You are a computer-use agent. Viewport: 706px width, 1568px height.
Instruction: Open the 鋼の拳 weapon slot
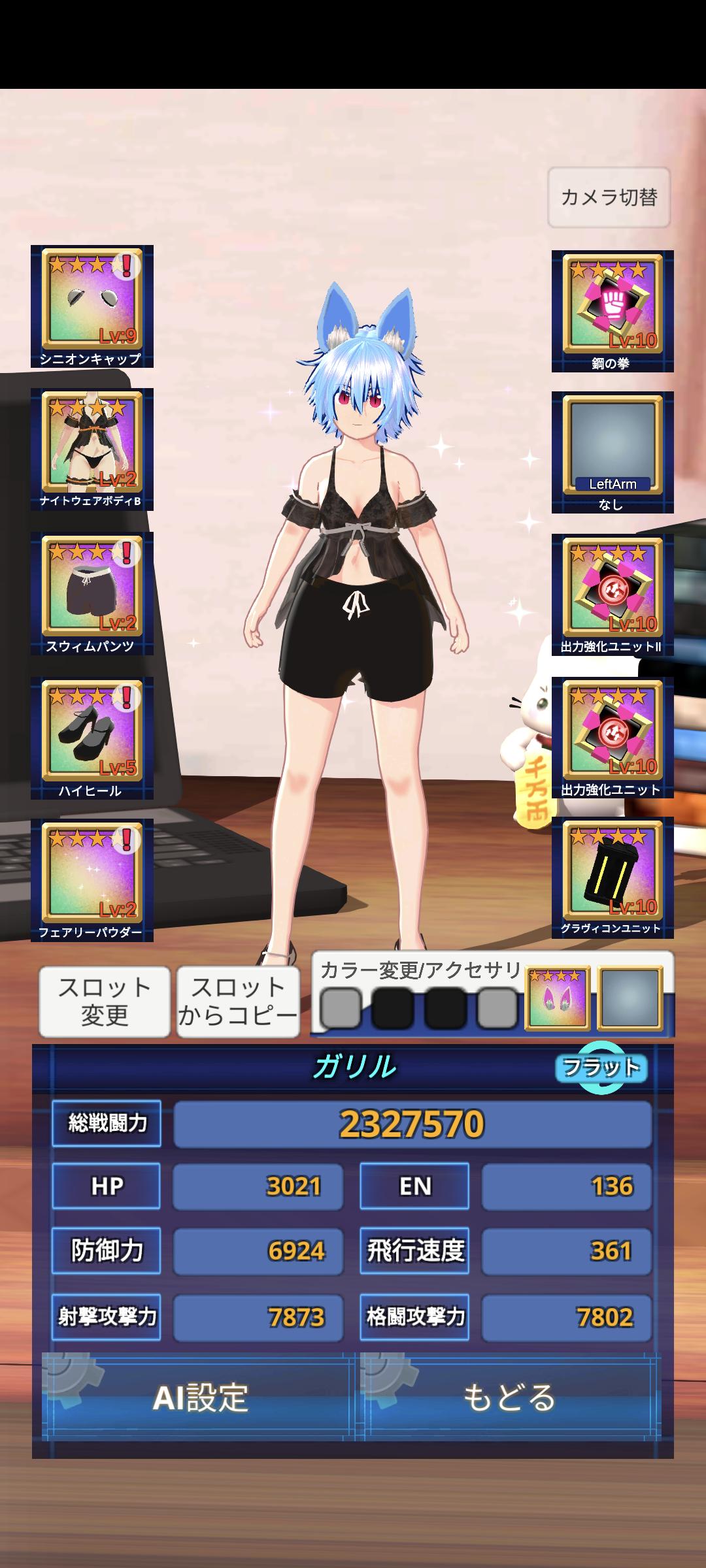pos(613,310)
